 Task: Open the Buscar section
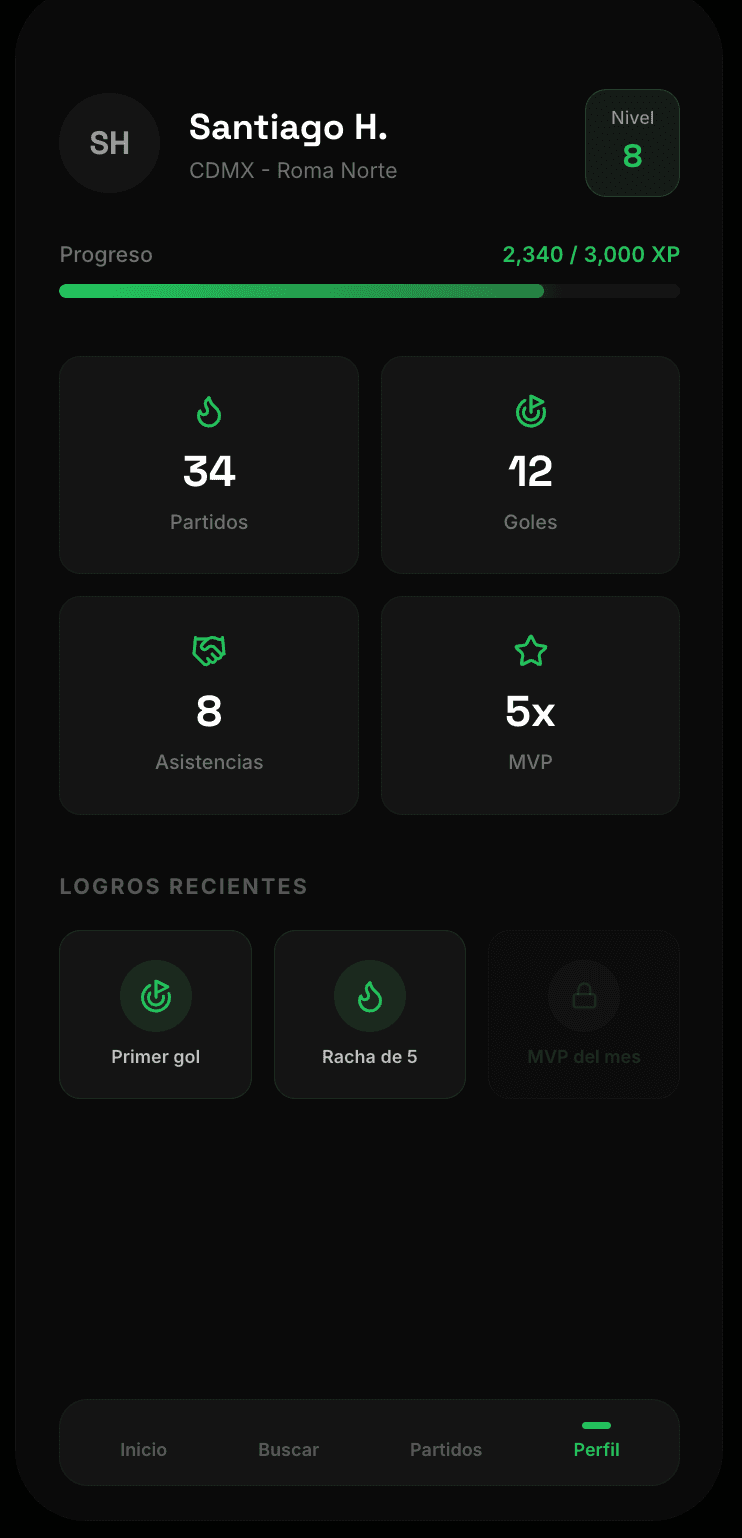pyautogui.click(x=288, y=1449)
